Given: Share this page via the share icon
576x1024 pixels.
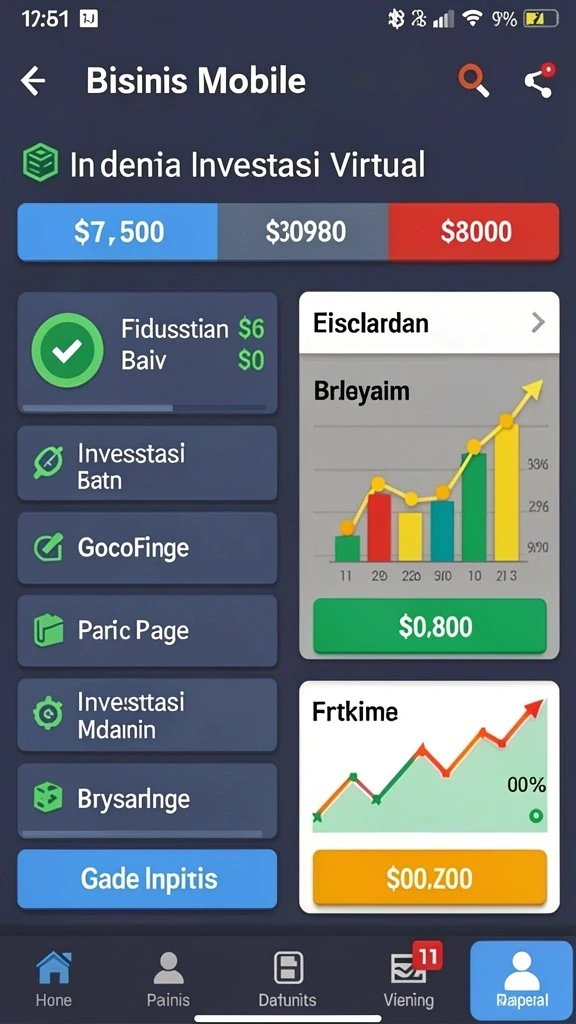Looking at the screenshot, I should [x=539, y=81].
